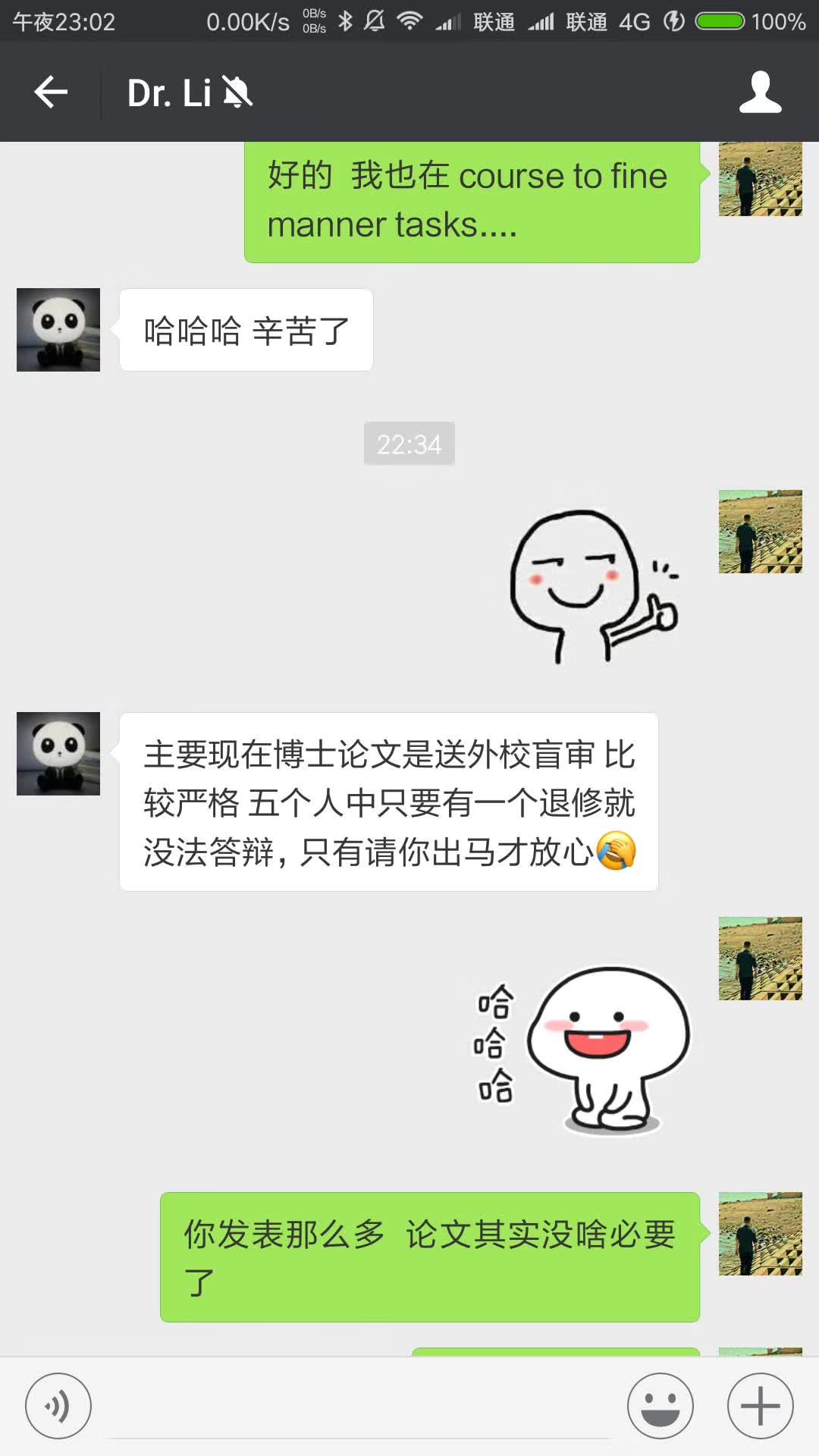Open panda avatar beside 主要现在博士论文 message
Viewport: 819px width, 1456px height.
pos(58,754)
